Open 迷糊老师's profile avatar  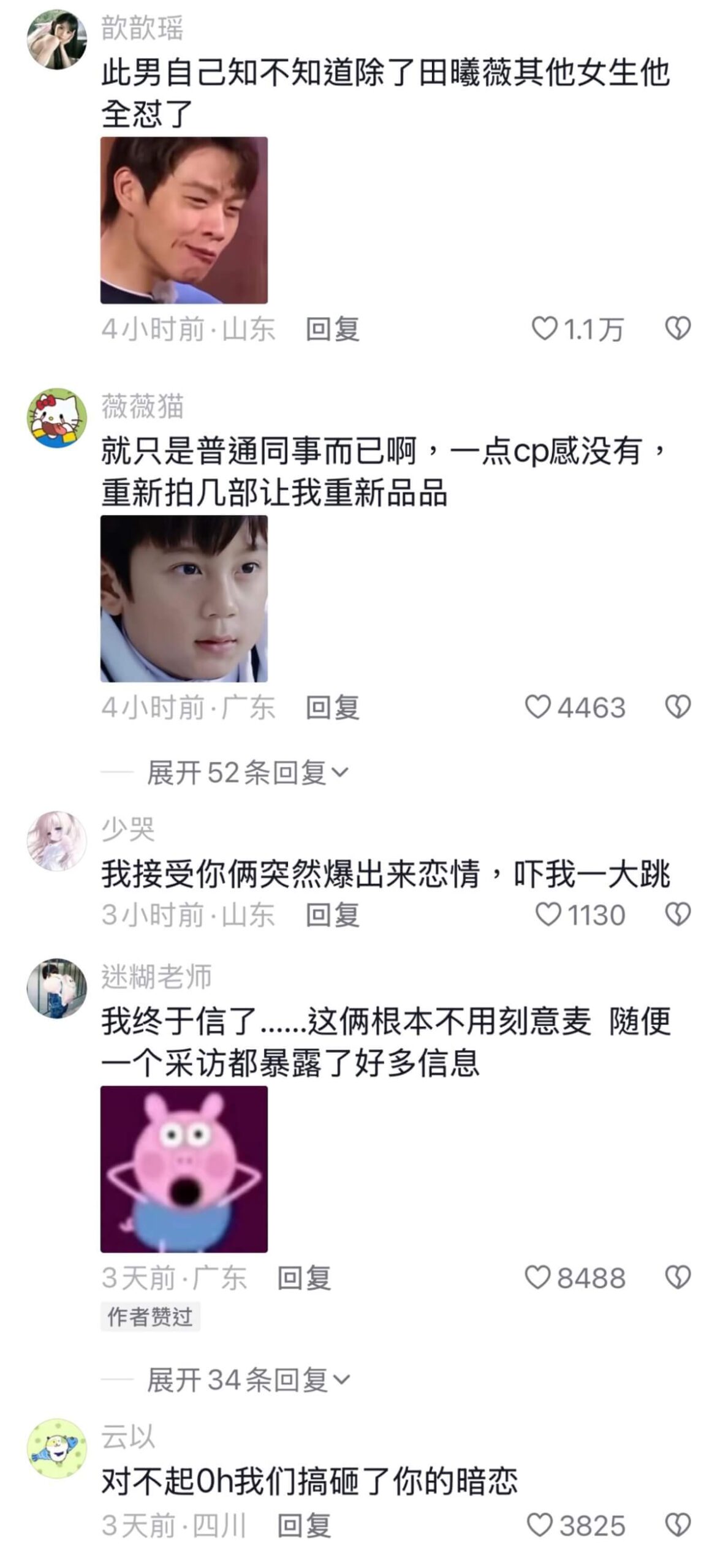pyautogui.click(x=57, y=989)
